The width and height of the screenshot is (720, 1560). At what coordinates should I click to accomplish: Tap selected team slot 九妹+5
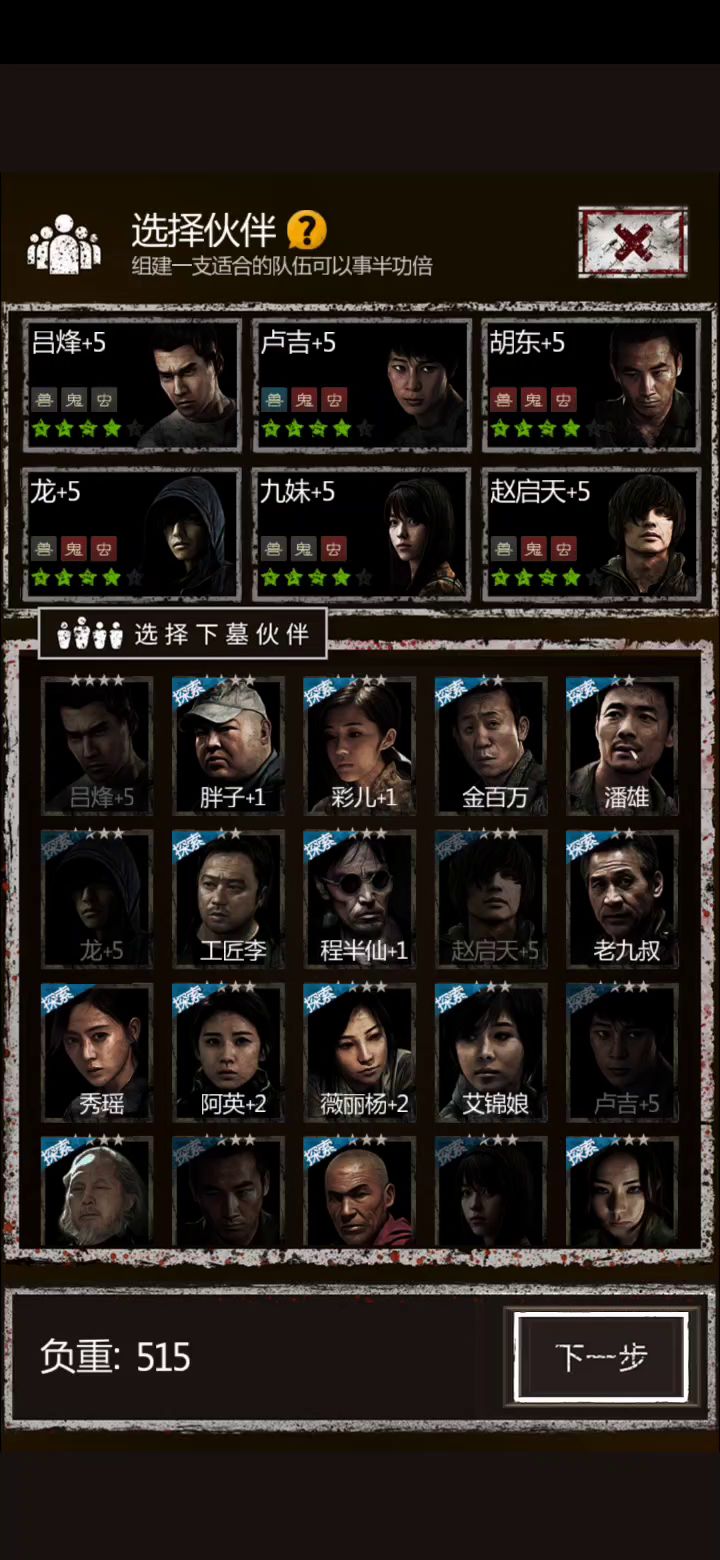362,534
